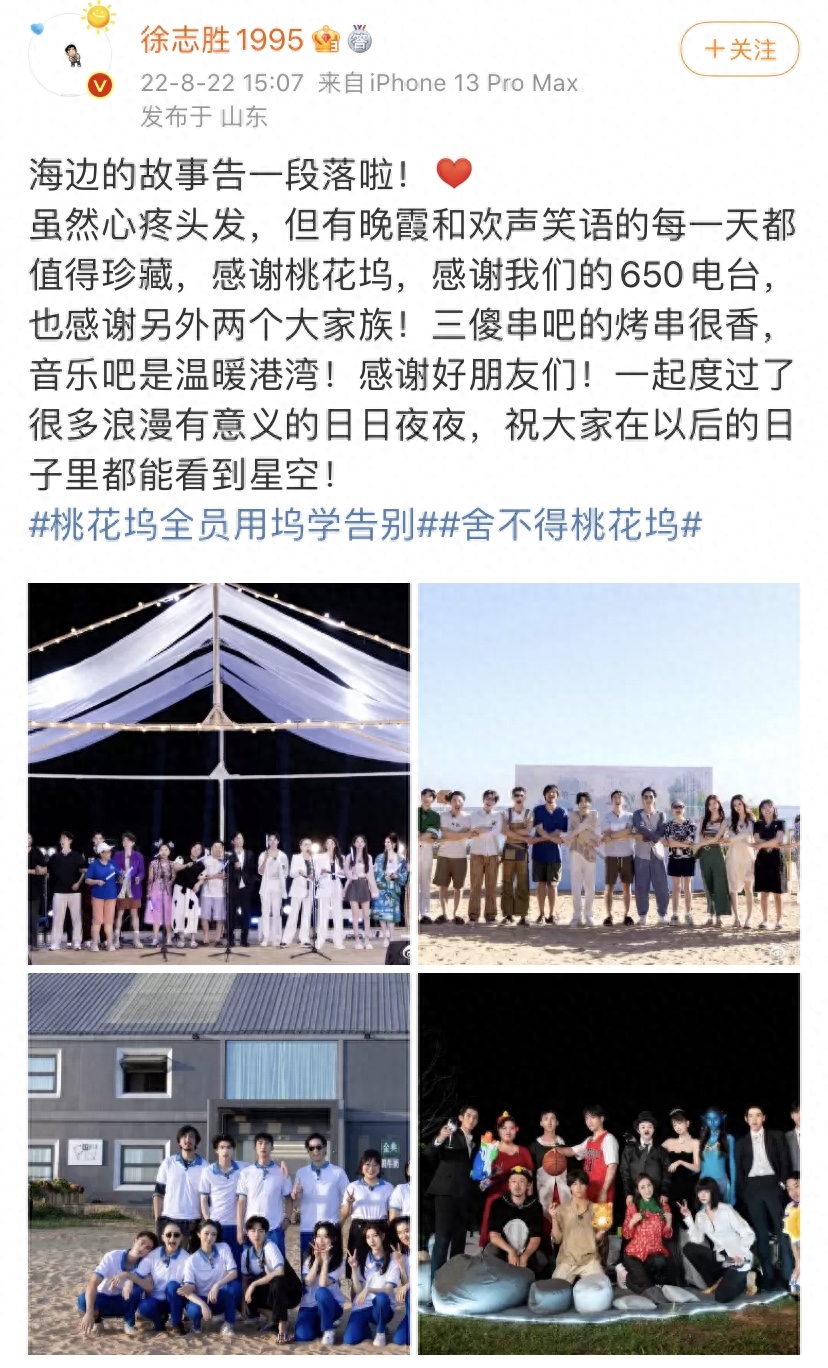Image resolution: width=828 pixels, height=1368 pixels.
Task: Follow 徐志胜1995 with the 关注 button
Action: [739, 49]
